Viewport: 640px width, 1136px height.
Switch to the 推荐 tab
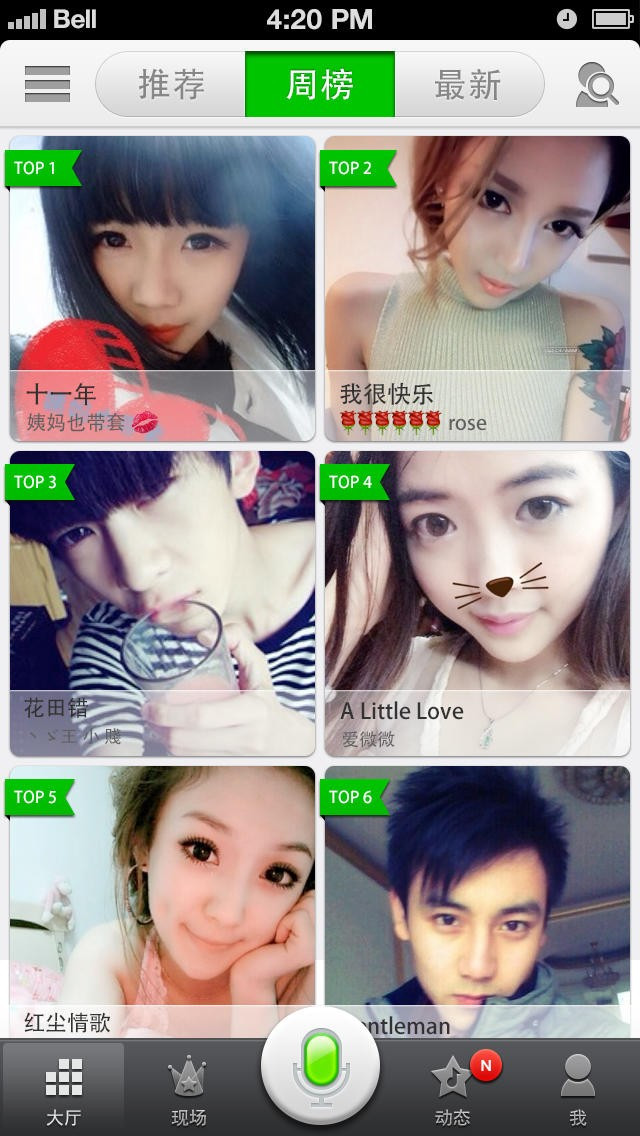(171, 85)
